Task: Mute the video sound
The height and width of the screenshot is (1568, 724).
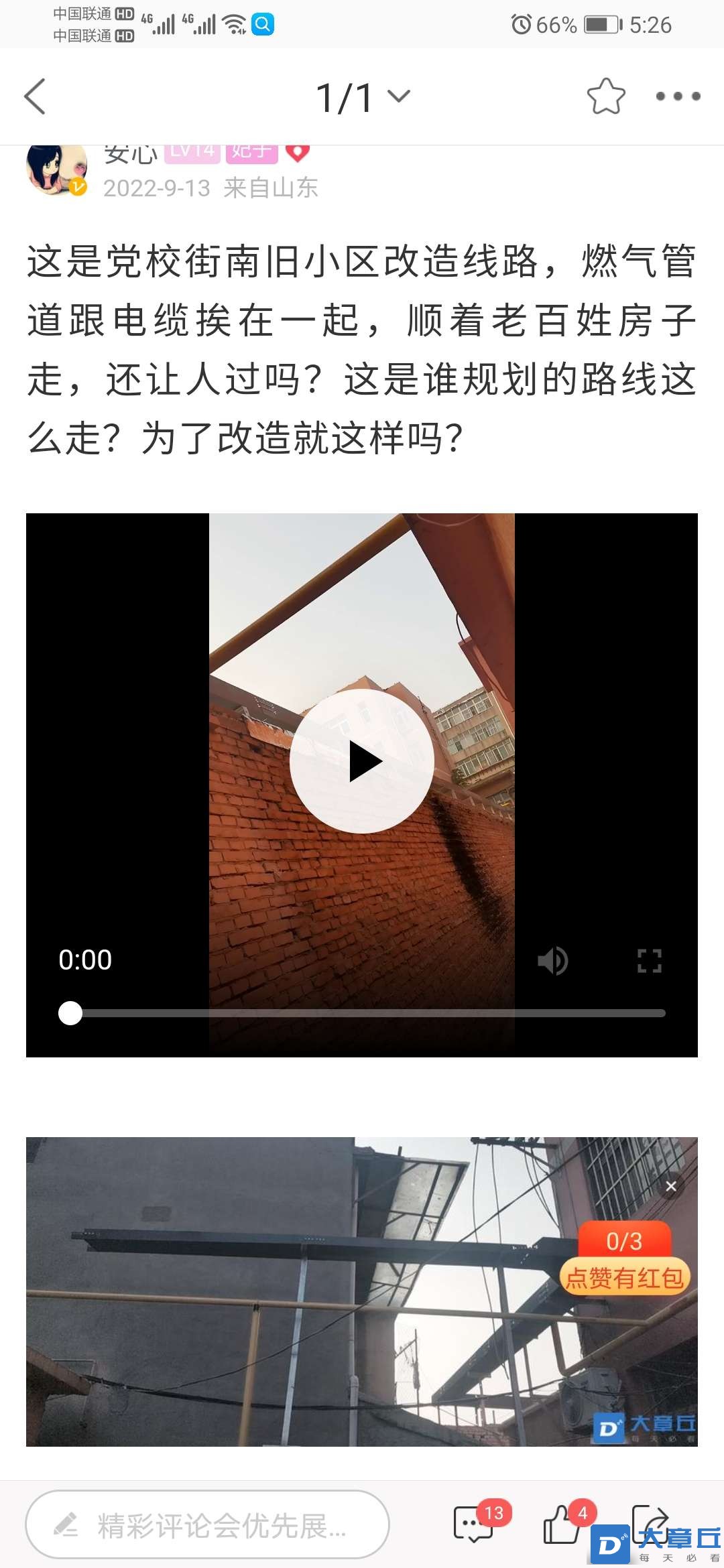Action: pyautogui.click(x=552, y=961)
